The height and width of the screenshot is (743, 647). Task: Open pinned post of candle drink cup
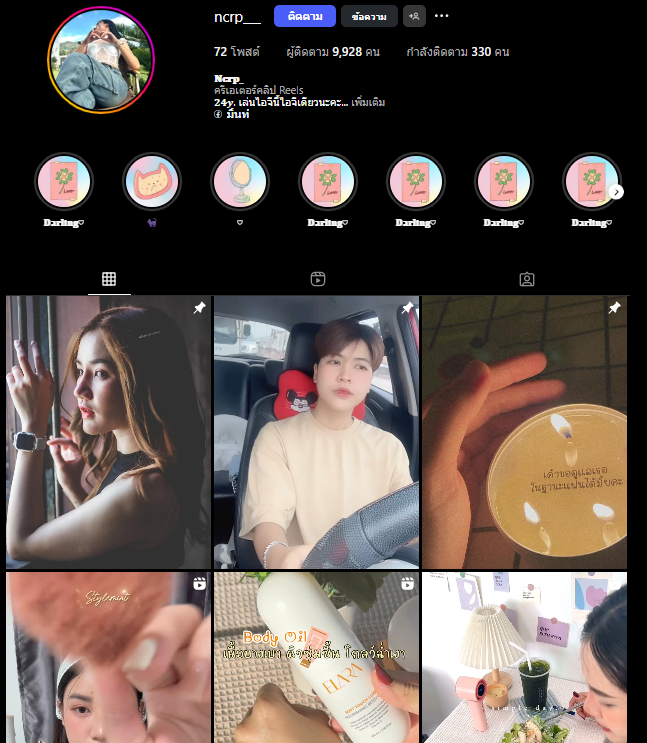524,431
